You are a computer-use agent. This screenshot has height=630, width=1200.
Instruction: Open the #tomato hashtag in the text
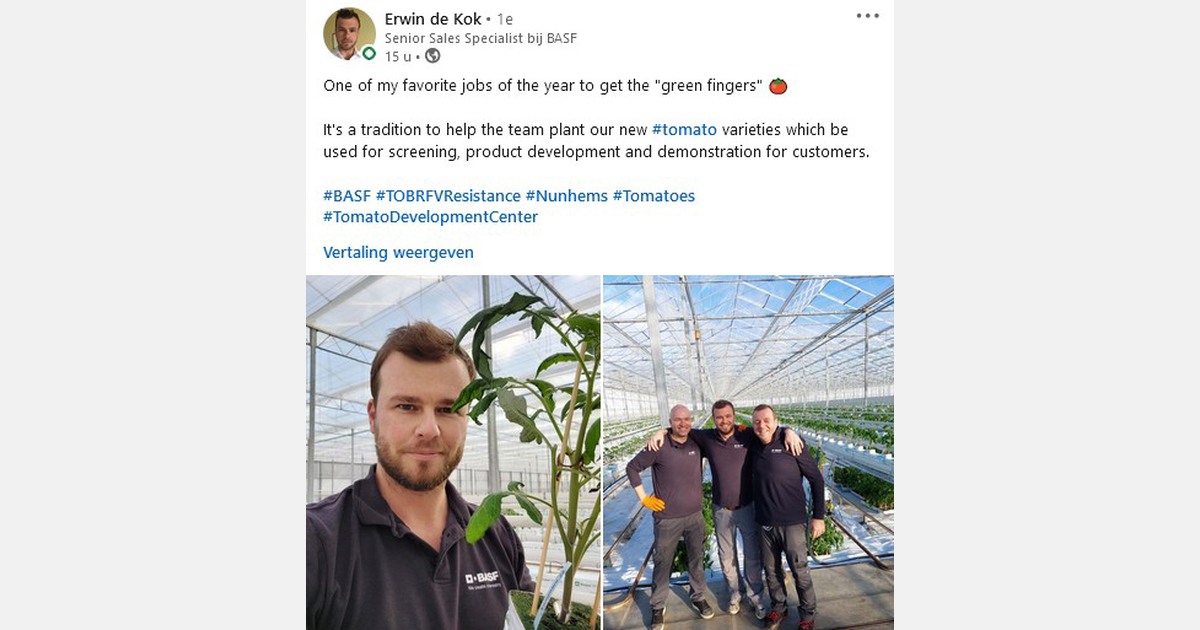684,130
